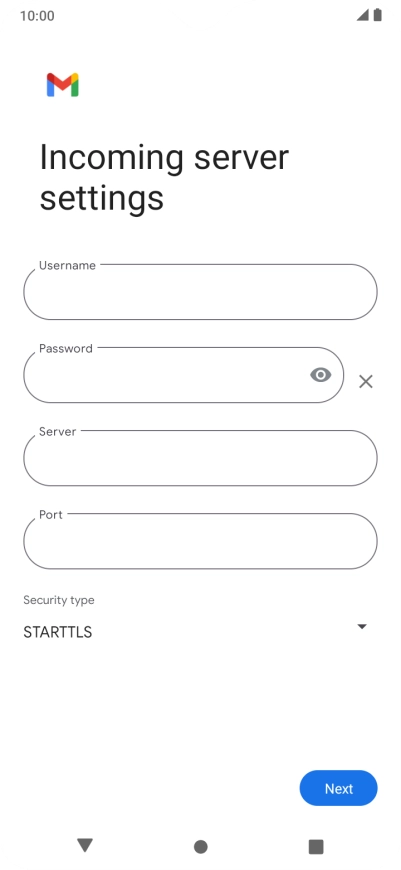401x870 pixels.
Task: Focus the Username field
Action: (200, 292)
